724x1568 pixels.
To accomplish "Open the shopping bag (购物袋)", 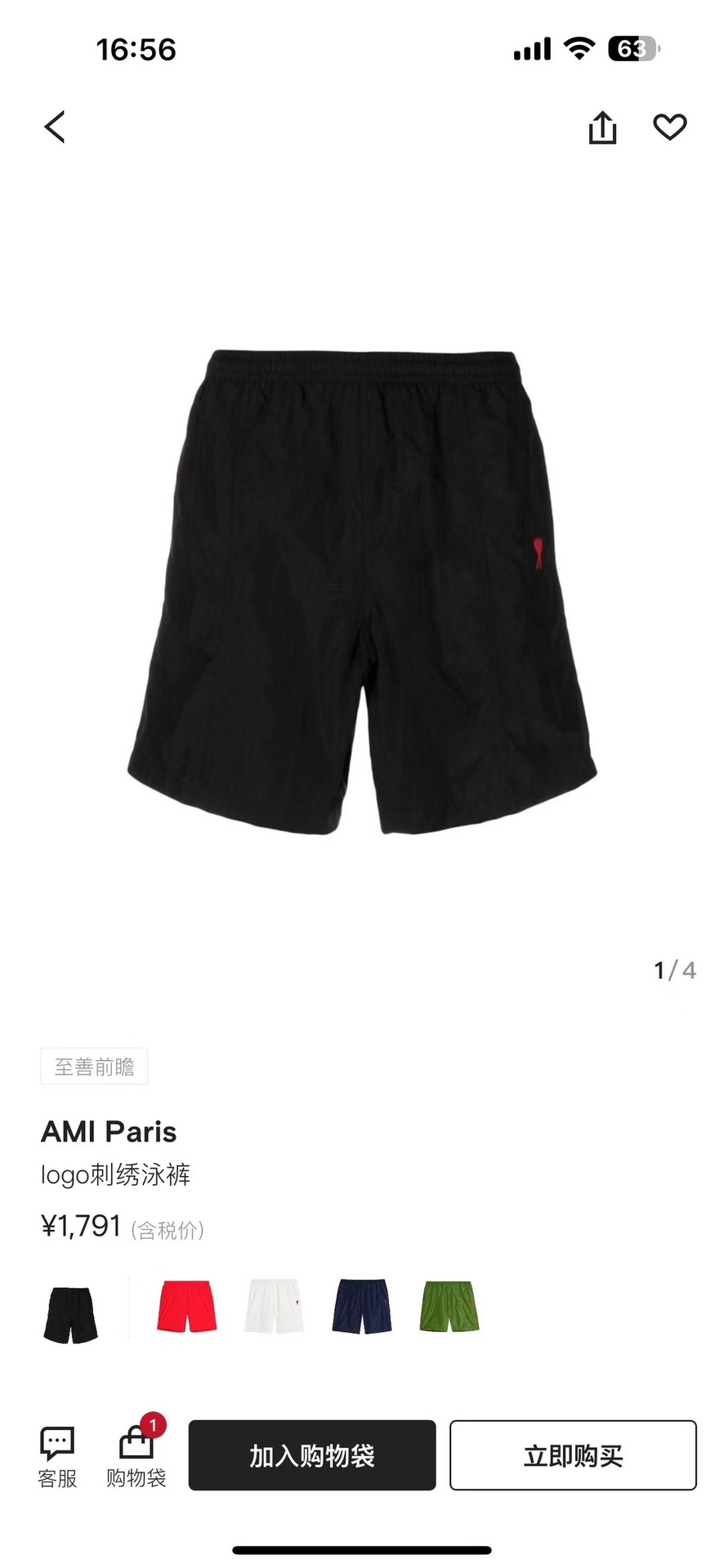I will pyautogui.click(x=136, y=1457).
